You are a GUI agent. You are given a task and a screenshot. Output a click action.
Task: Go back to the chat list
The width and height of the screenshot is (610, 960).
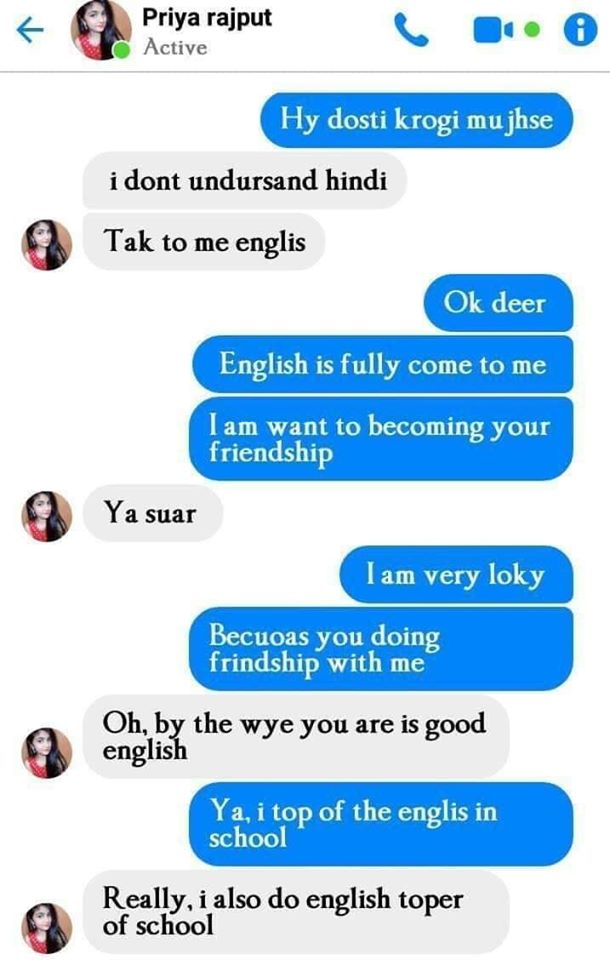[31, 31]
